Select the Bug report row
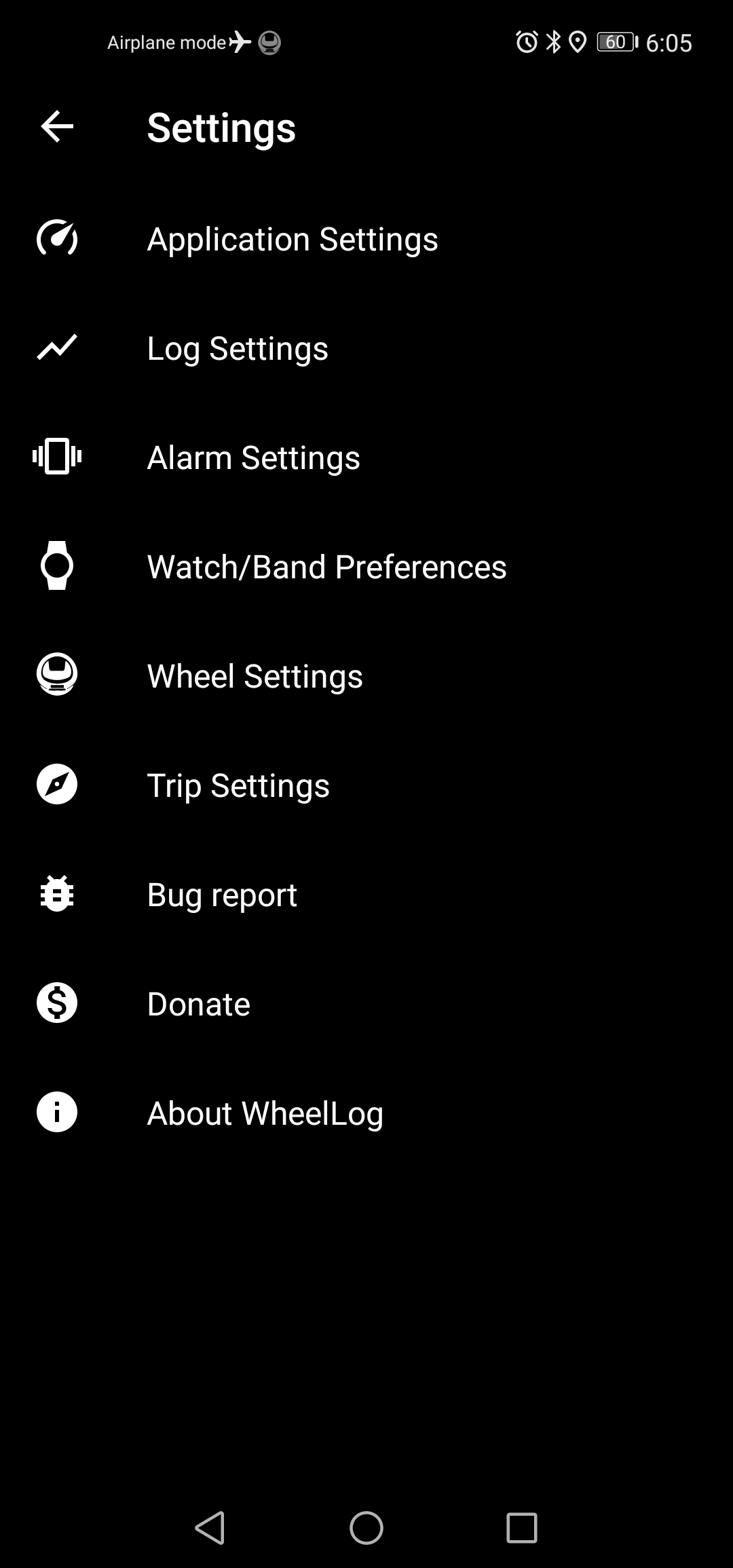The image size is (733, 1568). (366, 895)
